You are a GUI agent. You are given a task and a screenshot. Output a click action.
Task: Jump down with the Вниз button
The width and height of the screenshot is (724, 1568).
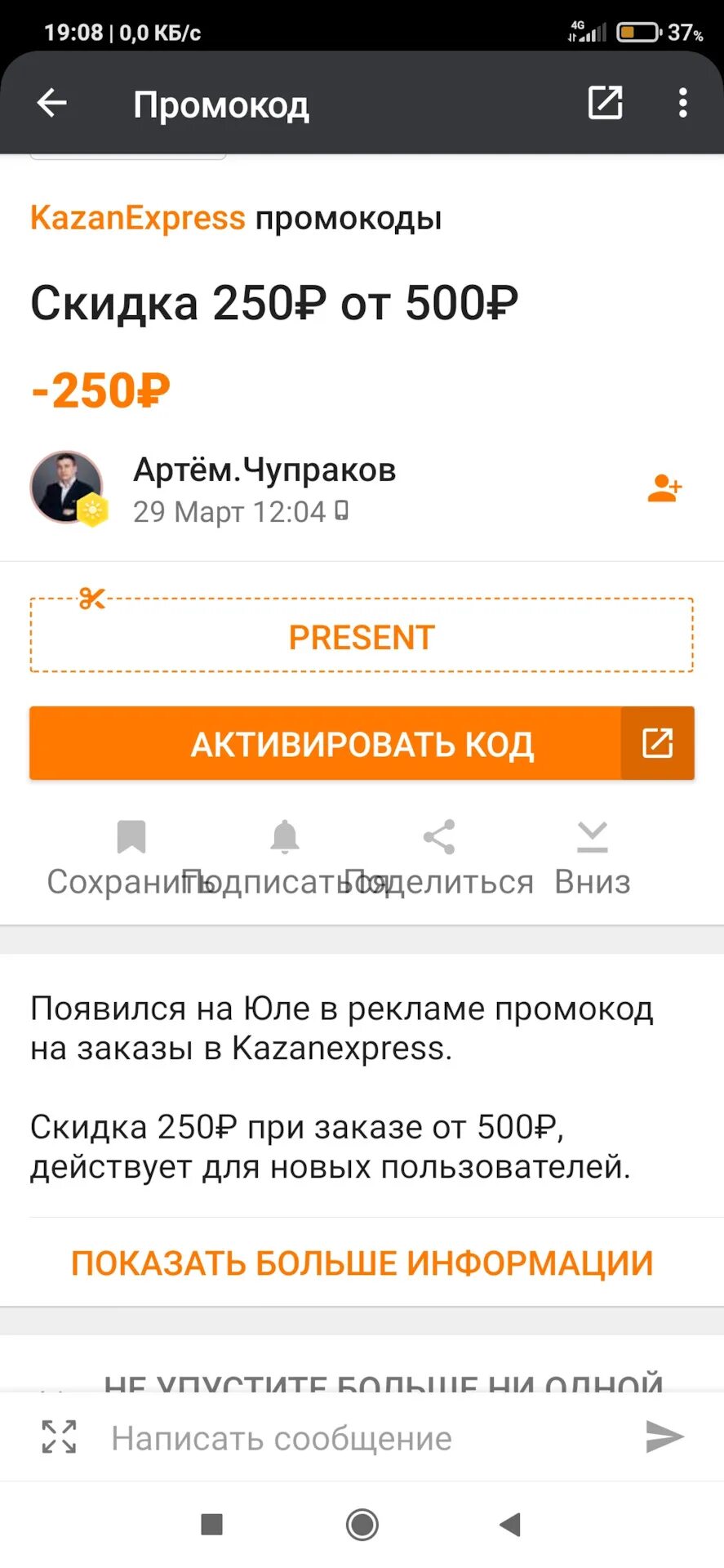point(593,857)
